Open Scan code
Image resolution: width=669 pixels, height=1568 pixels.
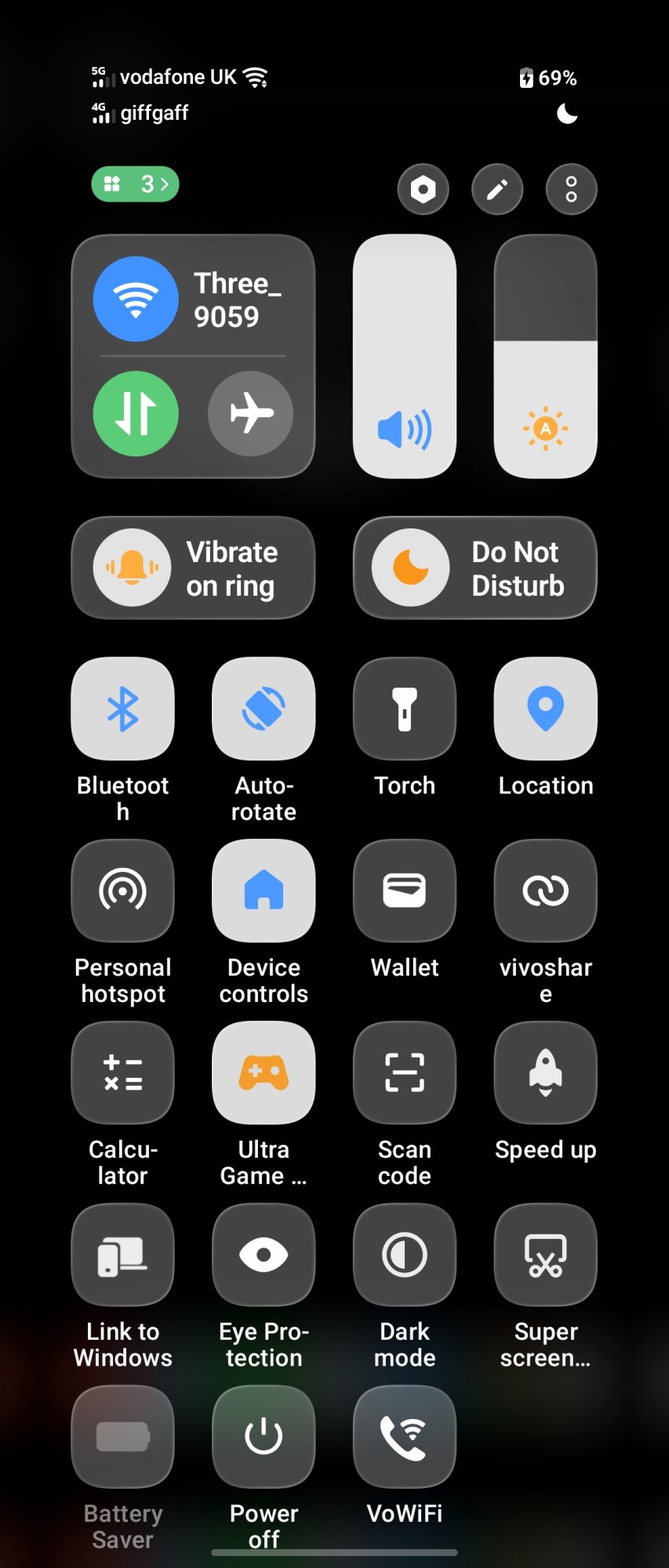coord(404,1073)
